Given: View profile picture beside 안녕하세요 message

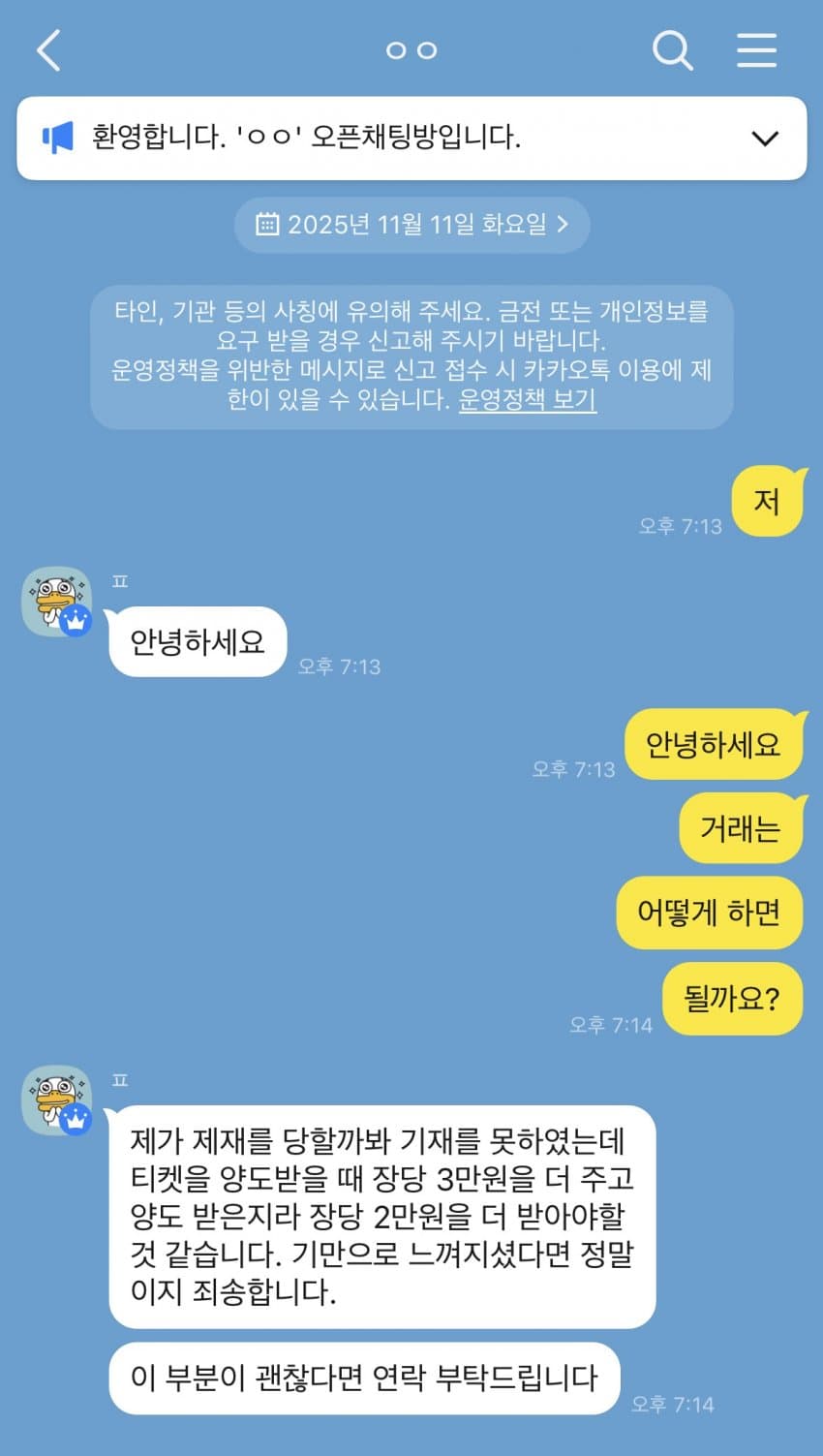Looking at the screenshot, I should pyautogui.click(x=57, y=602).
